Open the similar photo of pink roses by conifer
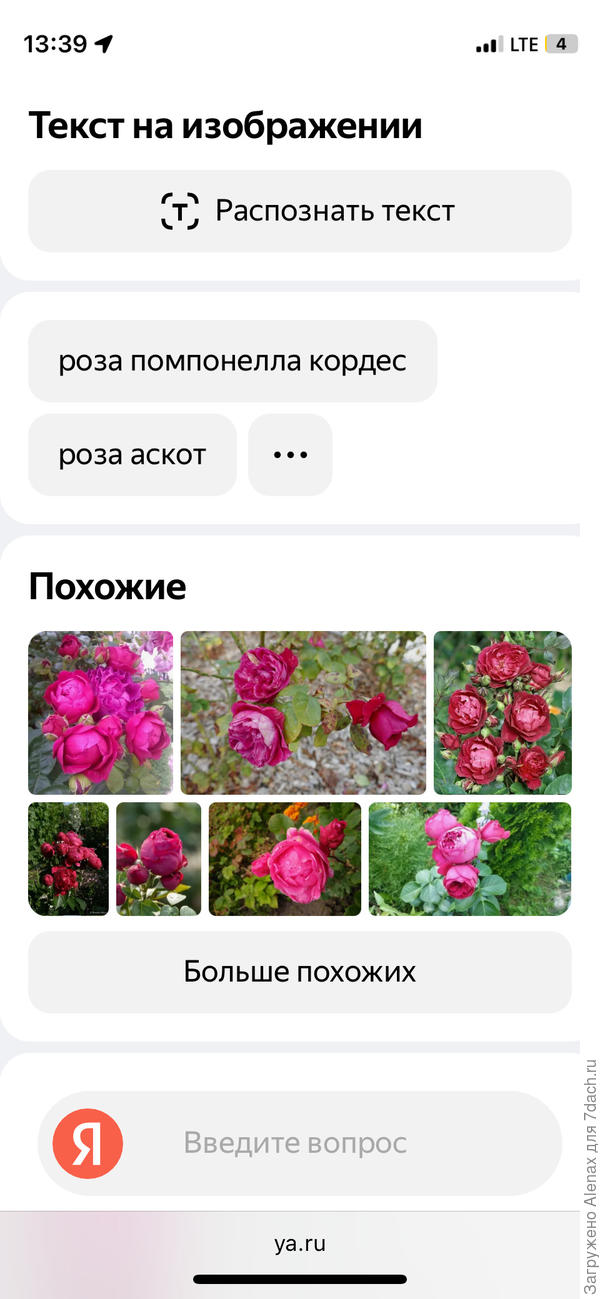The height and width of the screenshot is (1299, 600). [x=469, y=858]
